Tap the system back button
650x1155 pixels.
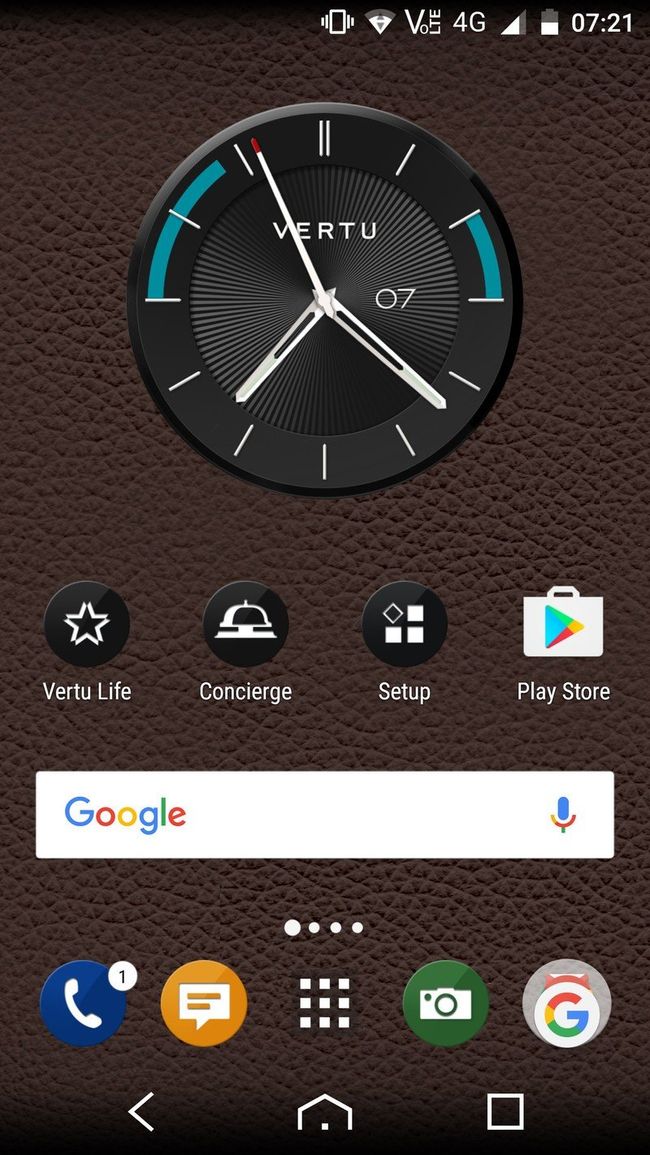142,1111
